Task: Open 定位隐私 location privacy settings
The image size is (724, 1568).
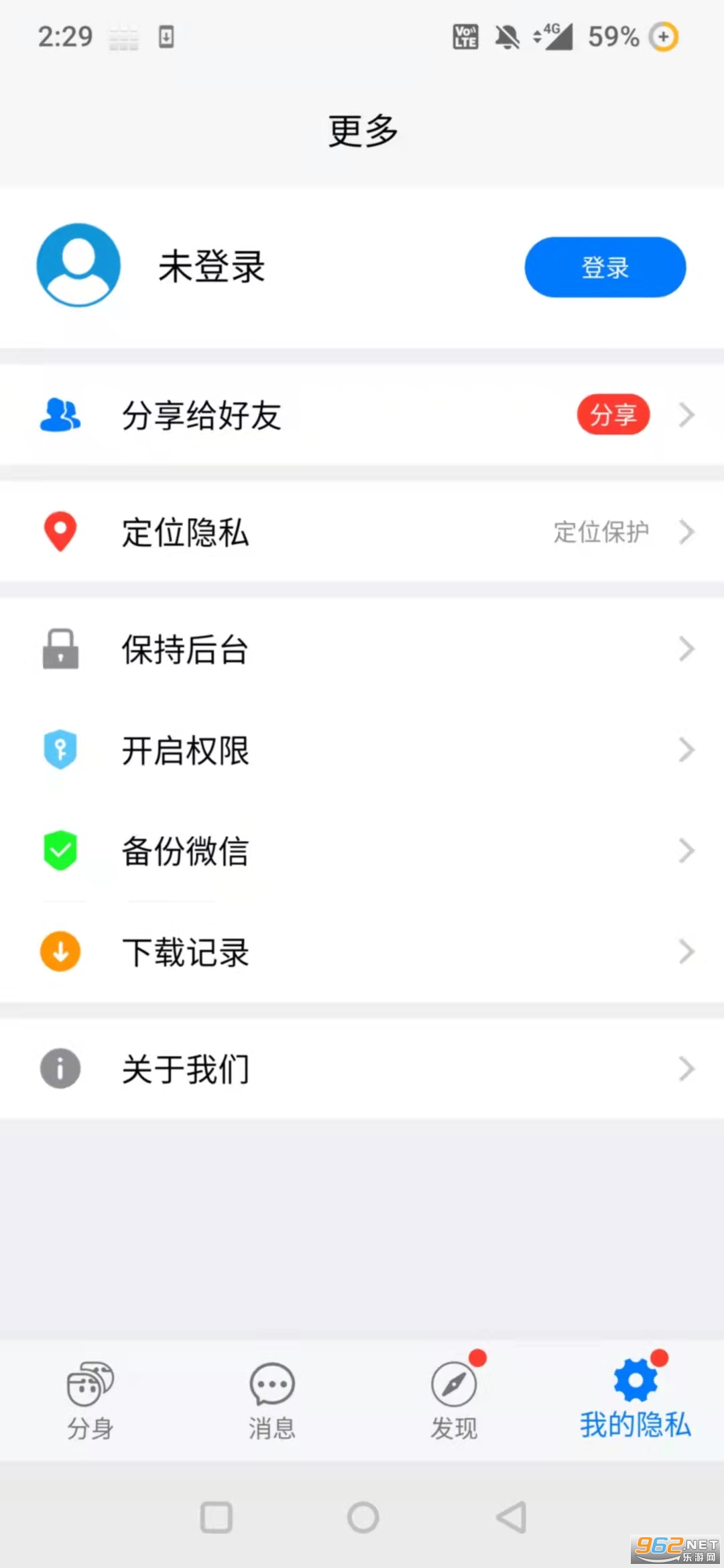Action: pyautogui.click(x=362, y=532)
